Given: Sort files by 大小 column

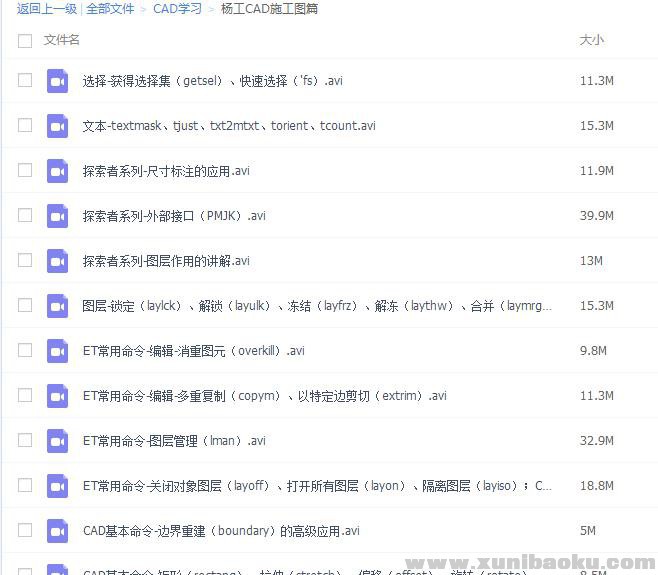Looking at the screenshot, I should point(591,40).
